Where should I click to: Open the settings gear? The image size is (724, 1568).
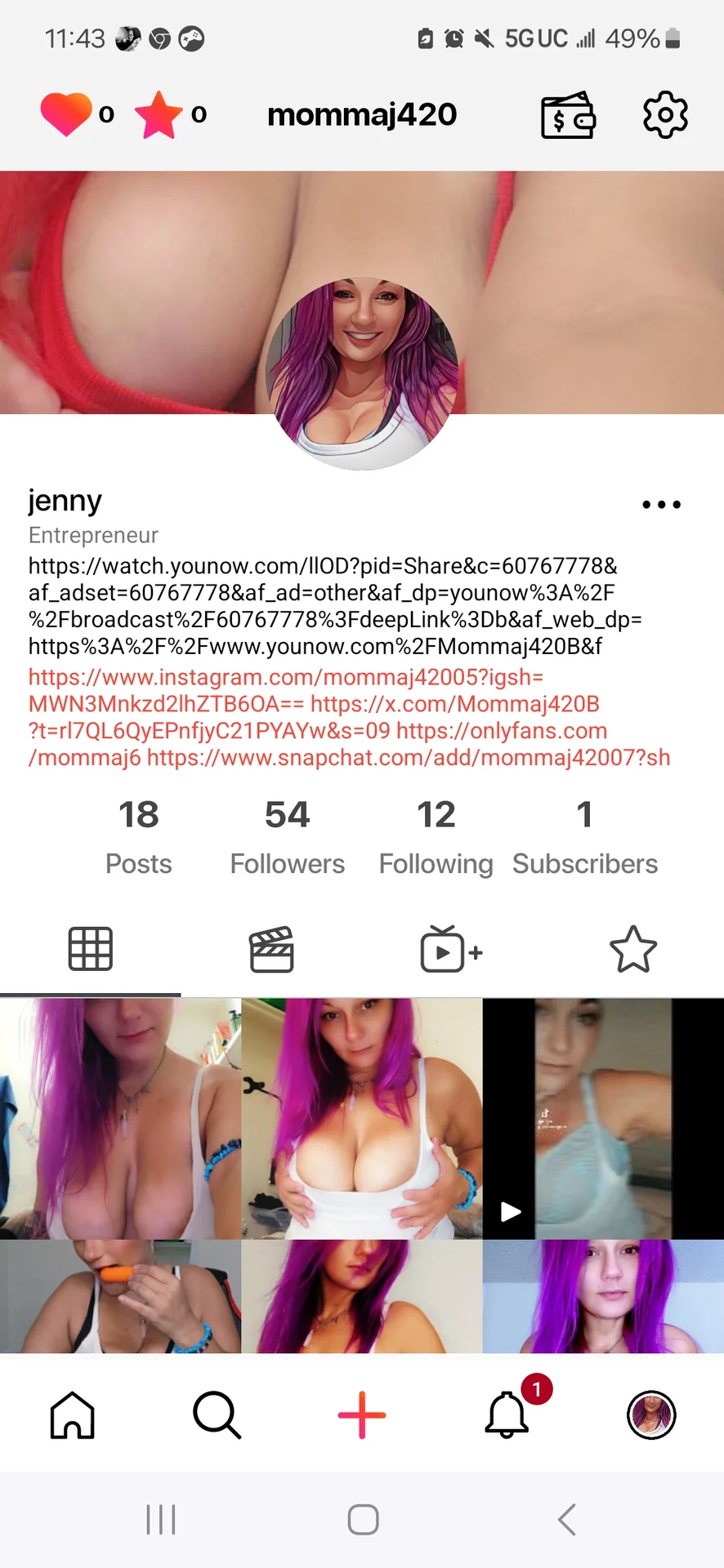[x=665, y=114]
